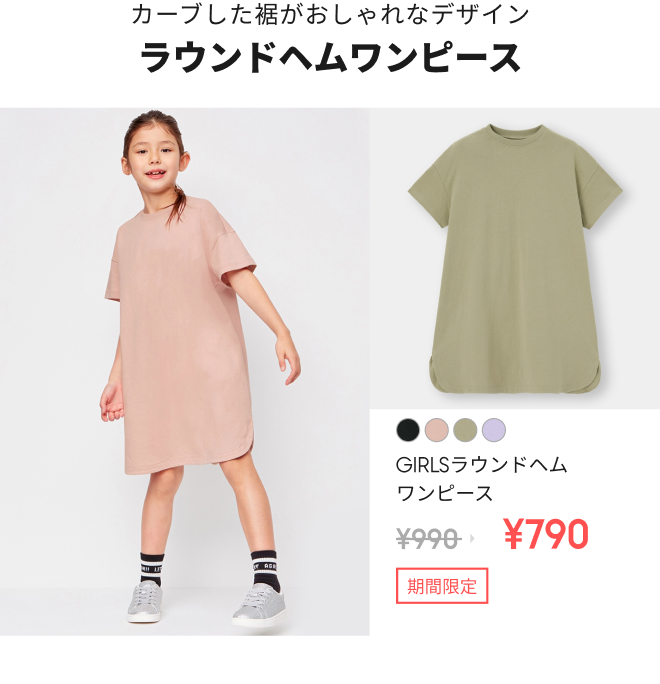660x684 pixels.
Task: Select the olive green color swatch
Action: click(x=465, y=431)
